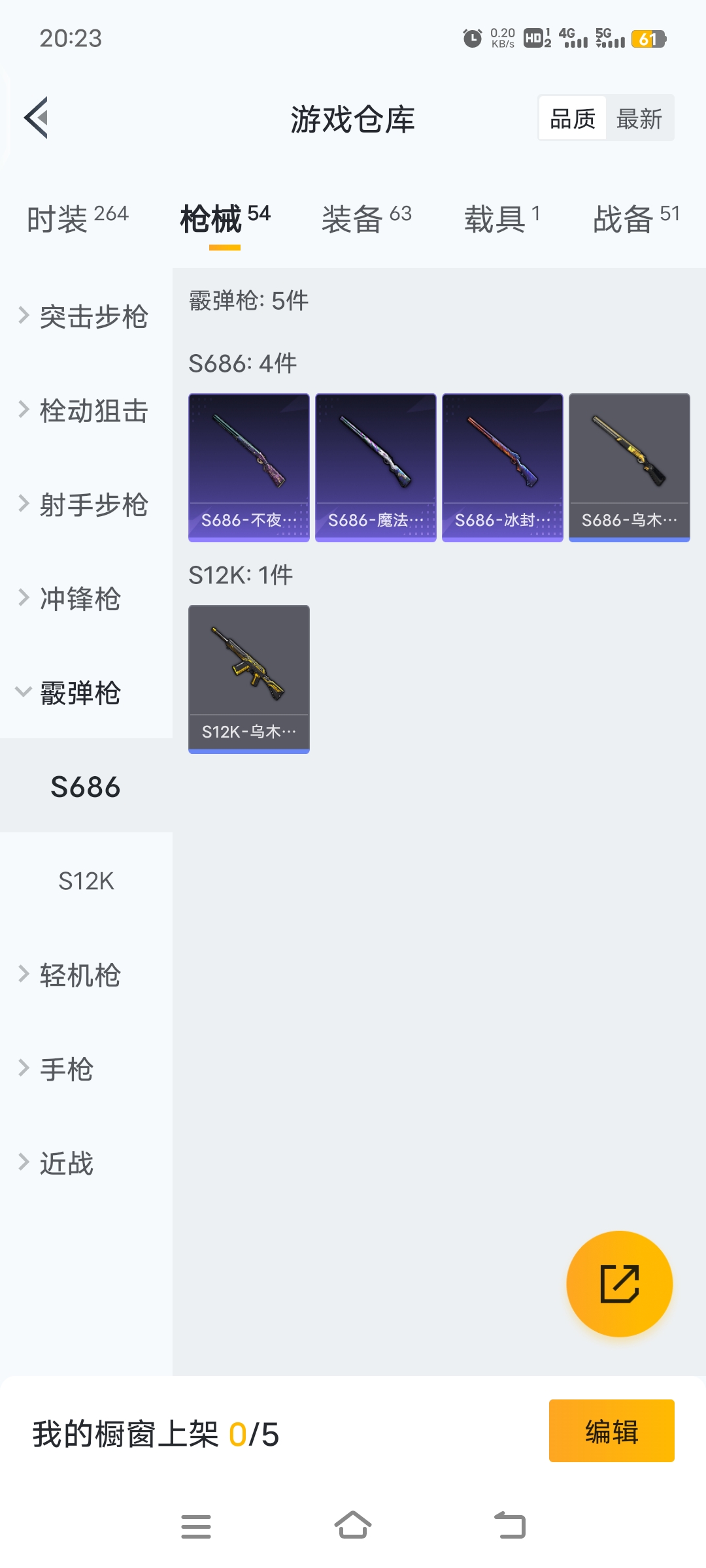Go to the system home screen

[x=353, y=1526]
